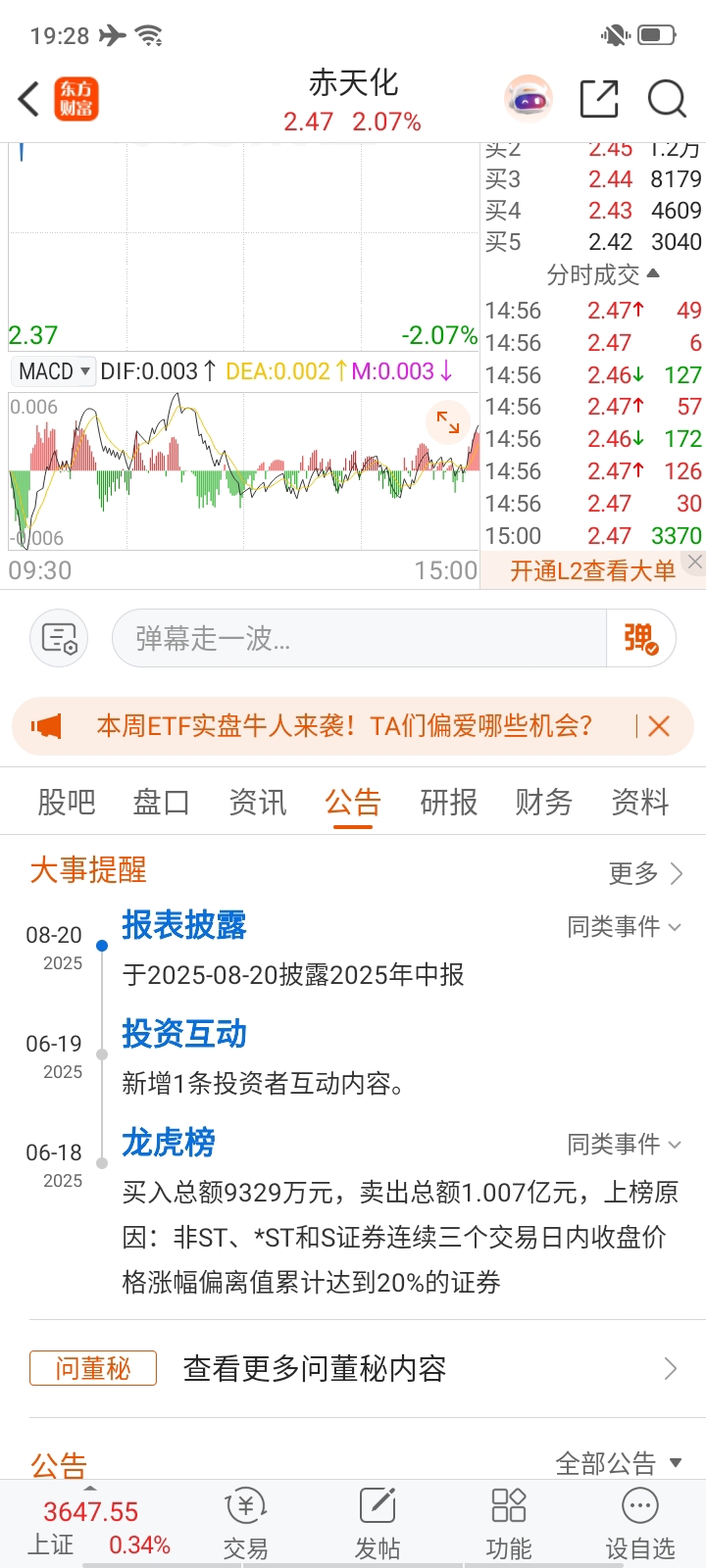Dismiss the ETF实盘牛人 promo banner

click(x=659, y=726)
